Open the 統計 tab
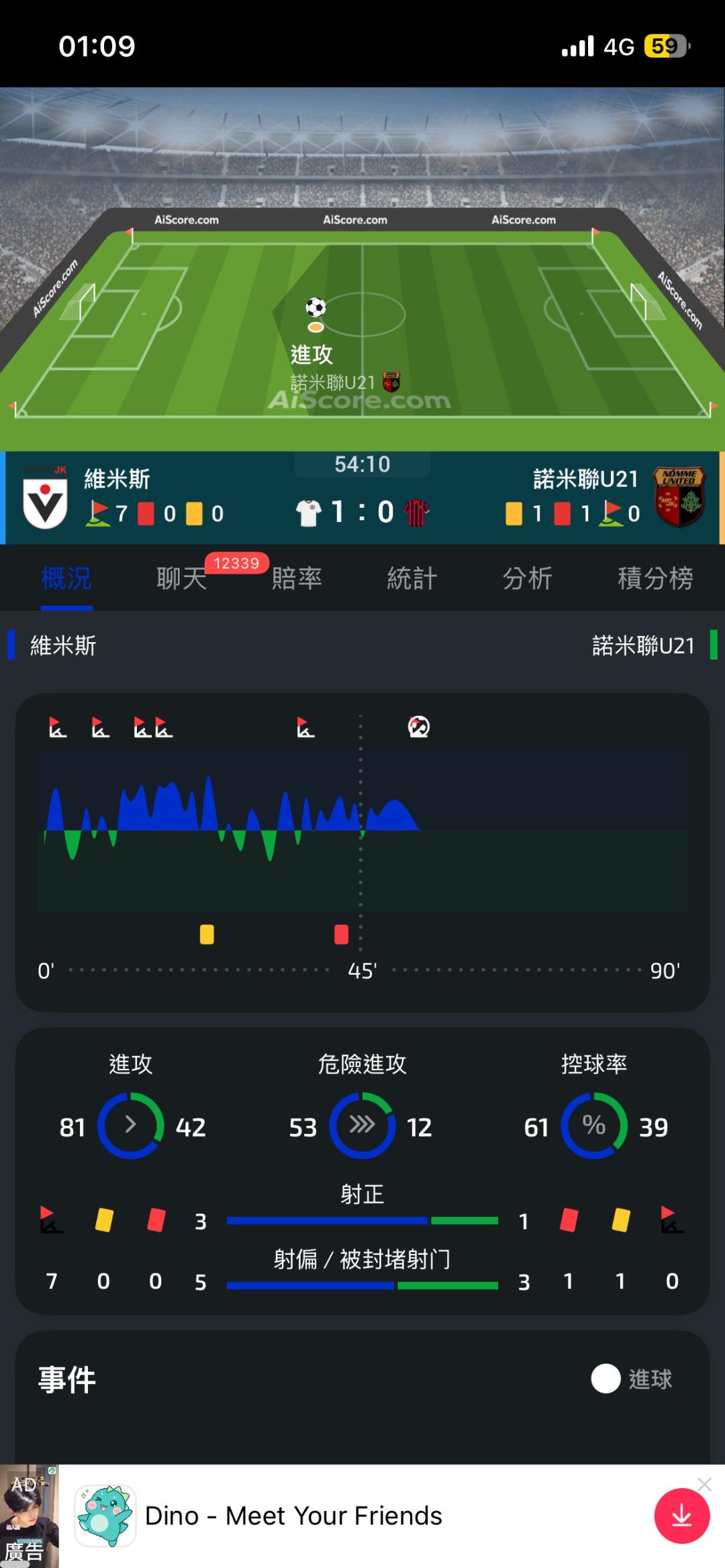The image size is (725, 1568). pos(412,578)
